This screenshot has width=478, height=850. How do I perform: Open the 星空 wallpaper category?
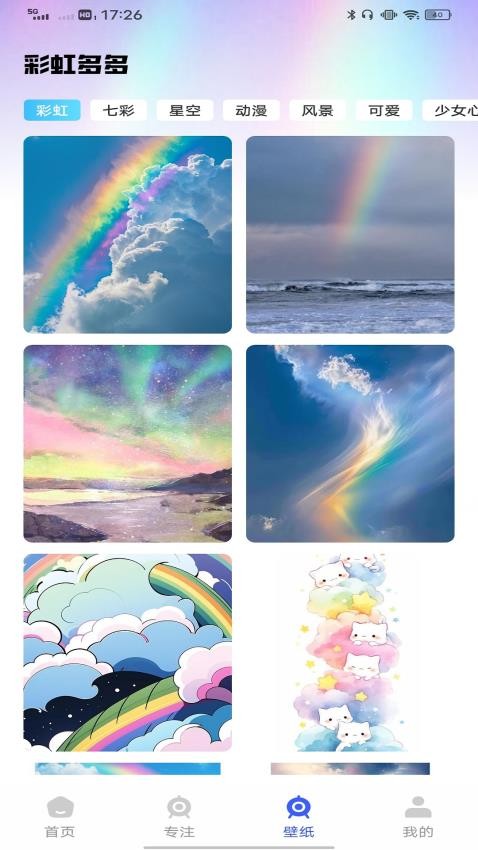pos(185,110)
